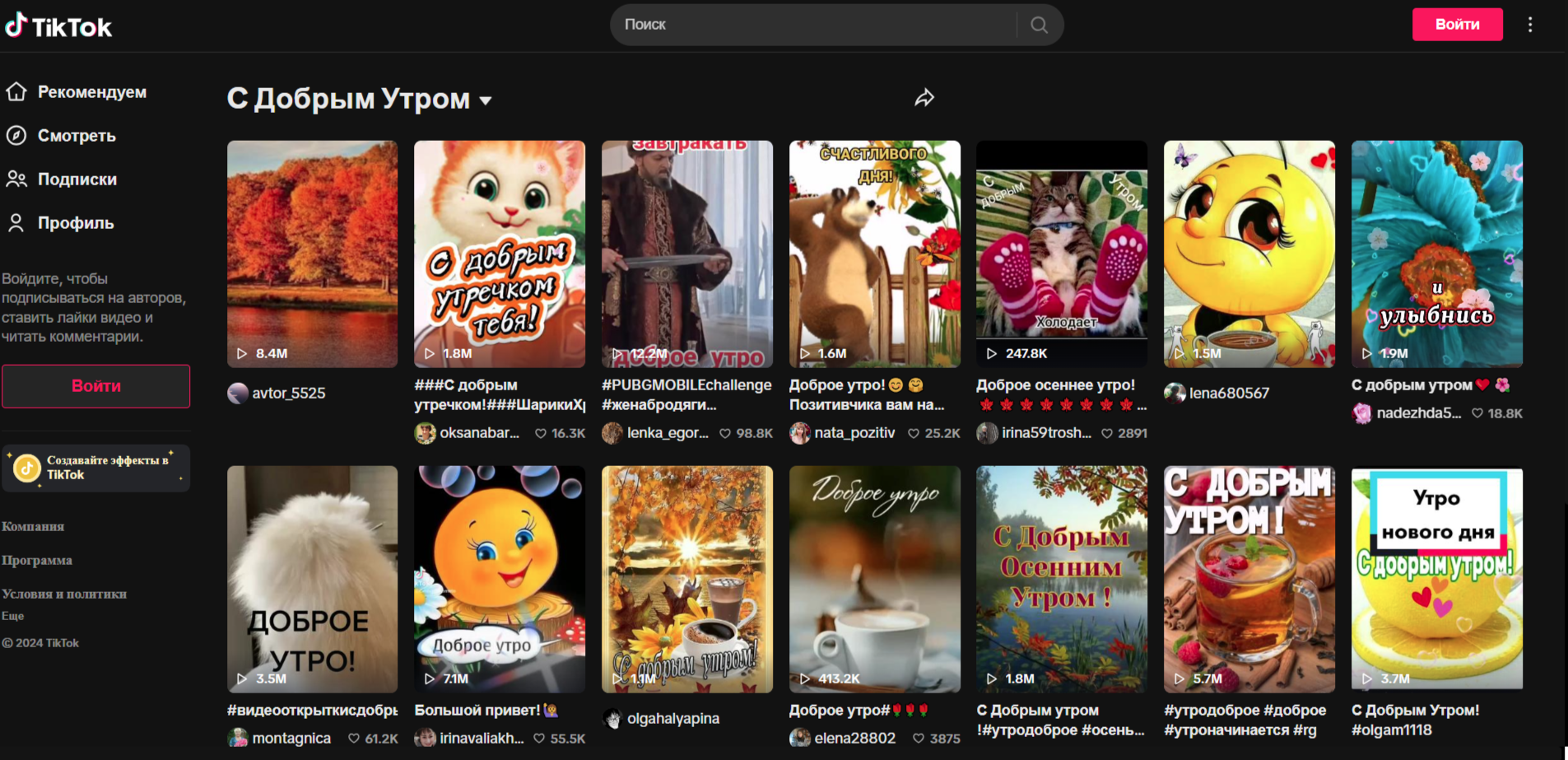
Task: Open the three-dot overflow menu
Action: (1530, 25)
